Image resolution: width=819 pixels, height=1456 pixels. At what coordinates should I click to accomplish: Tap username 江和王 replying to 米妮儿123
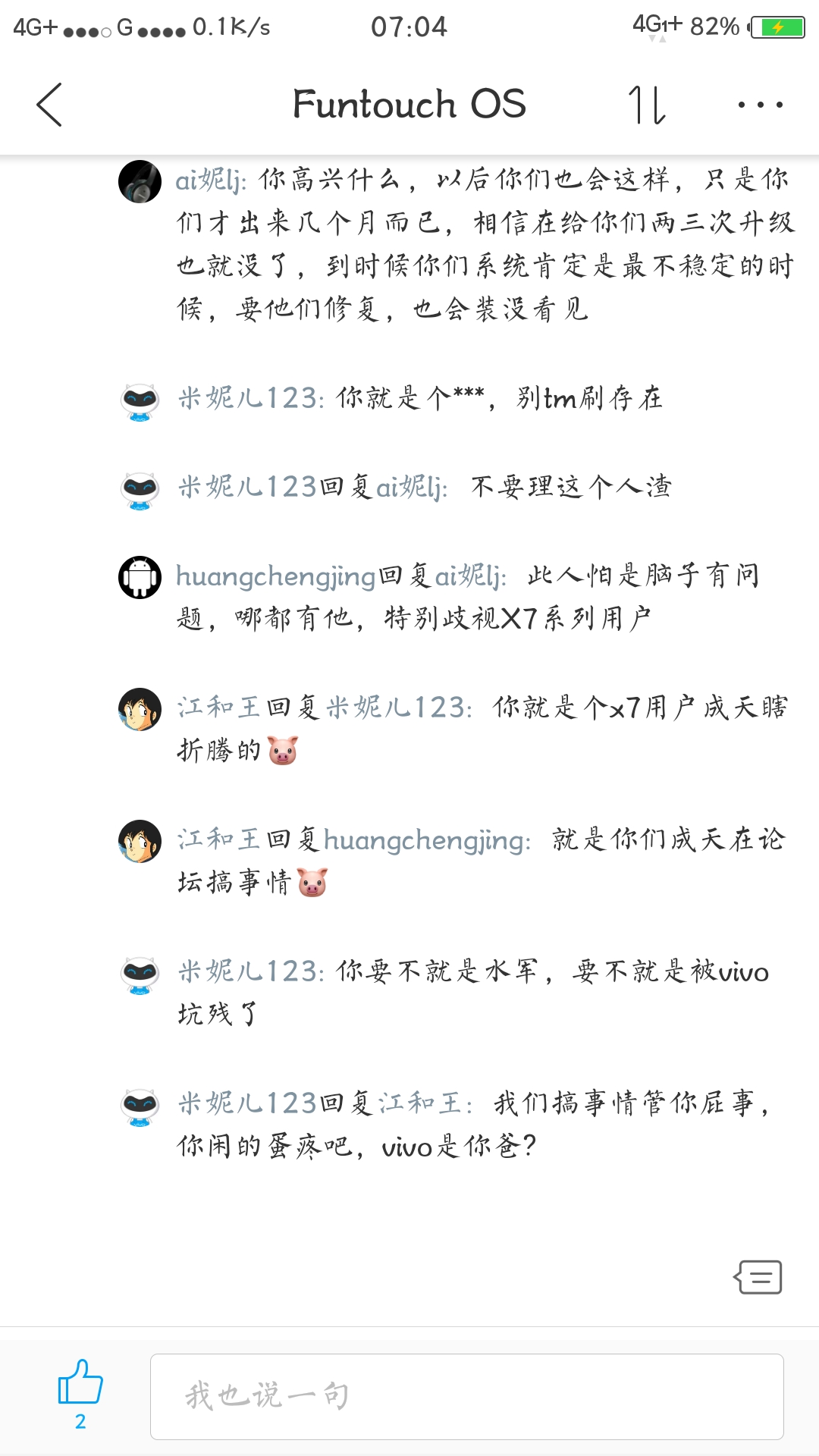pyautogui.click(x=218, y=708)
